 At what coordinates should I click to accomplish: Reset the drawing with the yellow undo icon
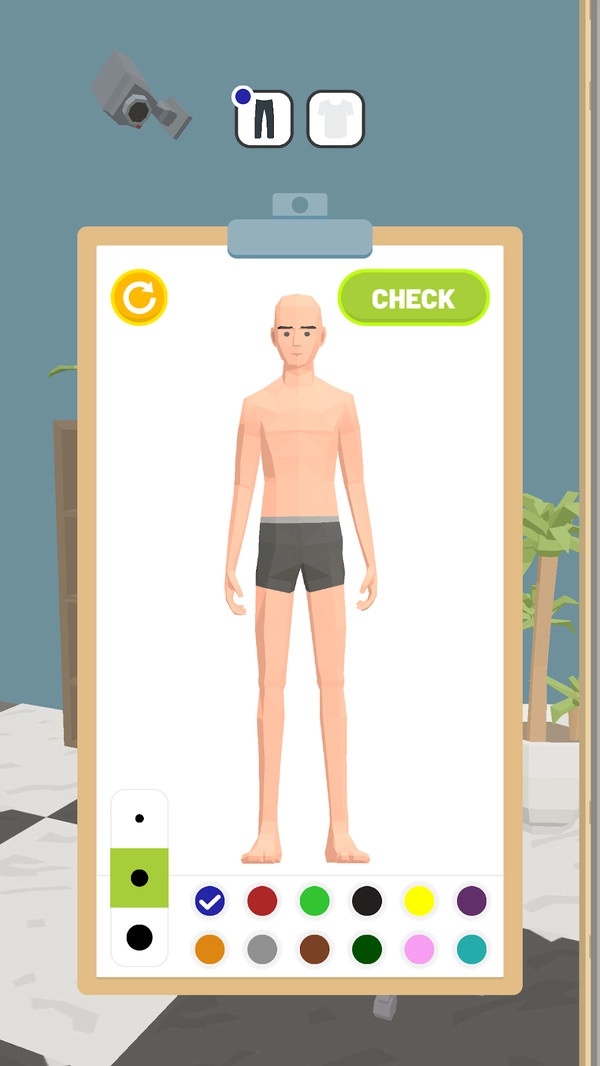coord(139,298)
